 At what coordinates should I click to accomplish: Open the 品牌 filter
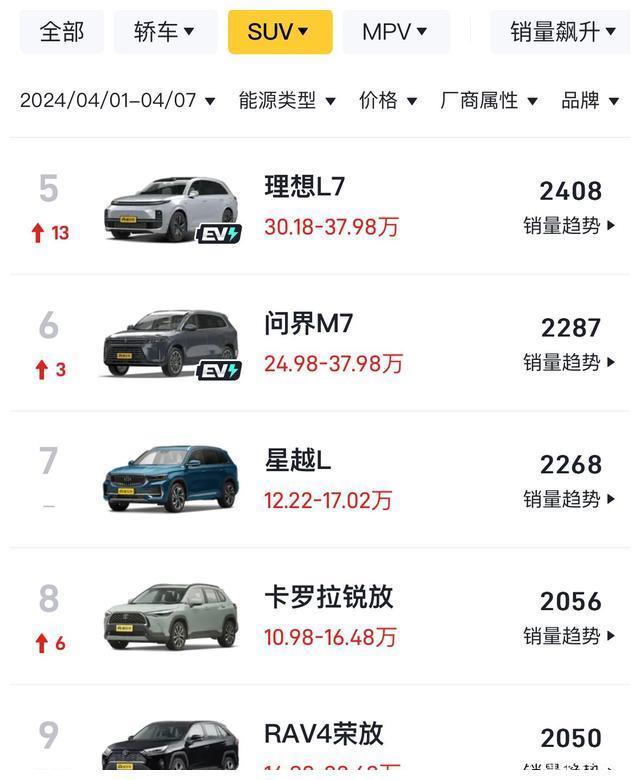590,100
